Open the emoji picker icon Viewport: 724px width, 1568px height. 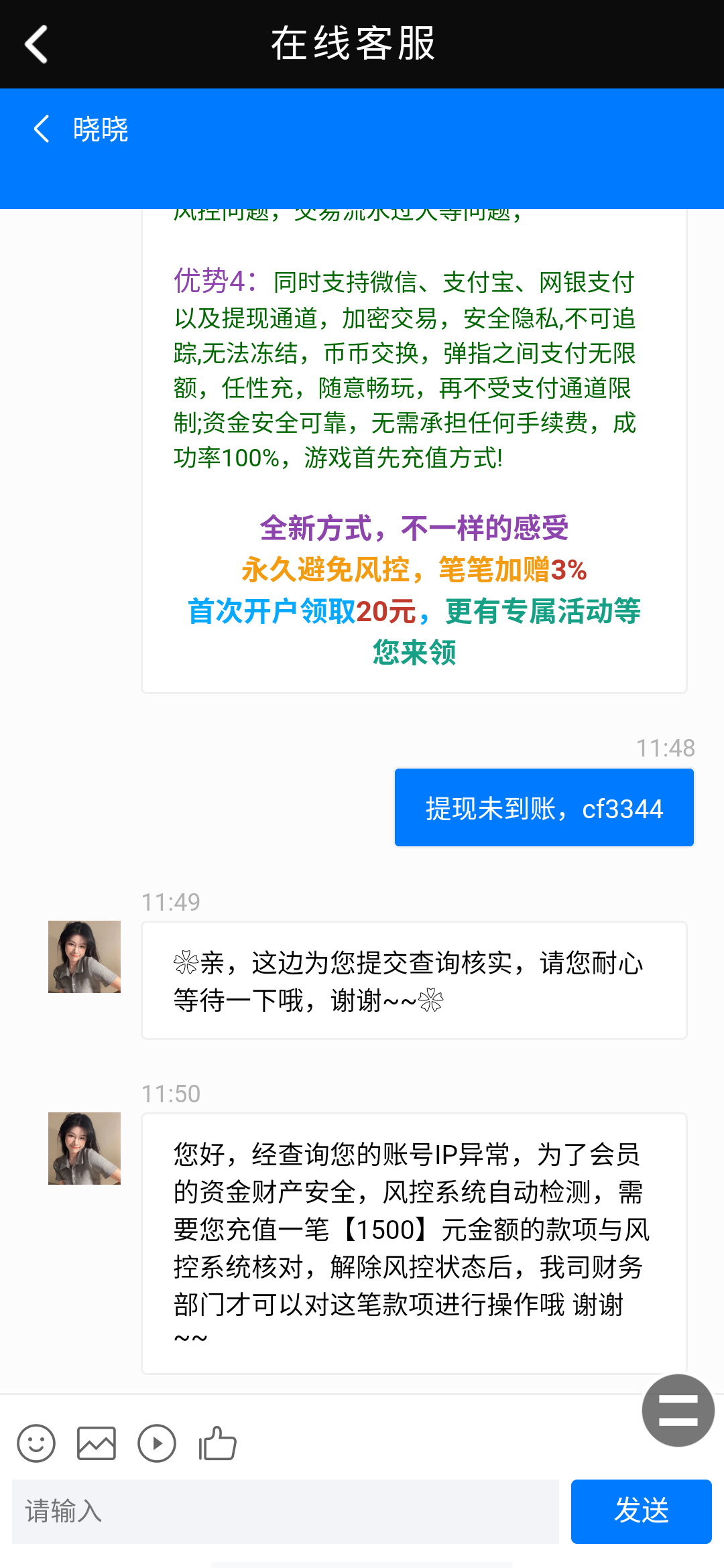36,1444
